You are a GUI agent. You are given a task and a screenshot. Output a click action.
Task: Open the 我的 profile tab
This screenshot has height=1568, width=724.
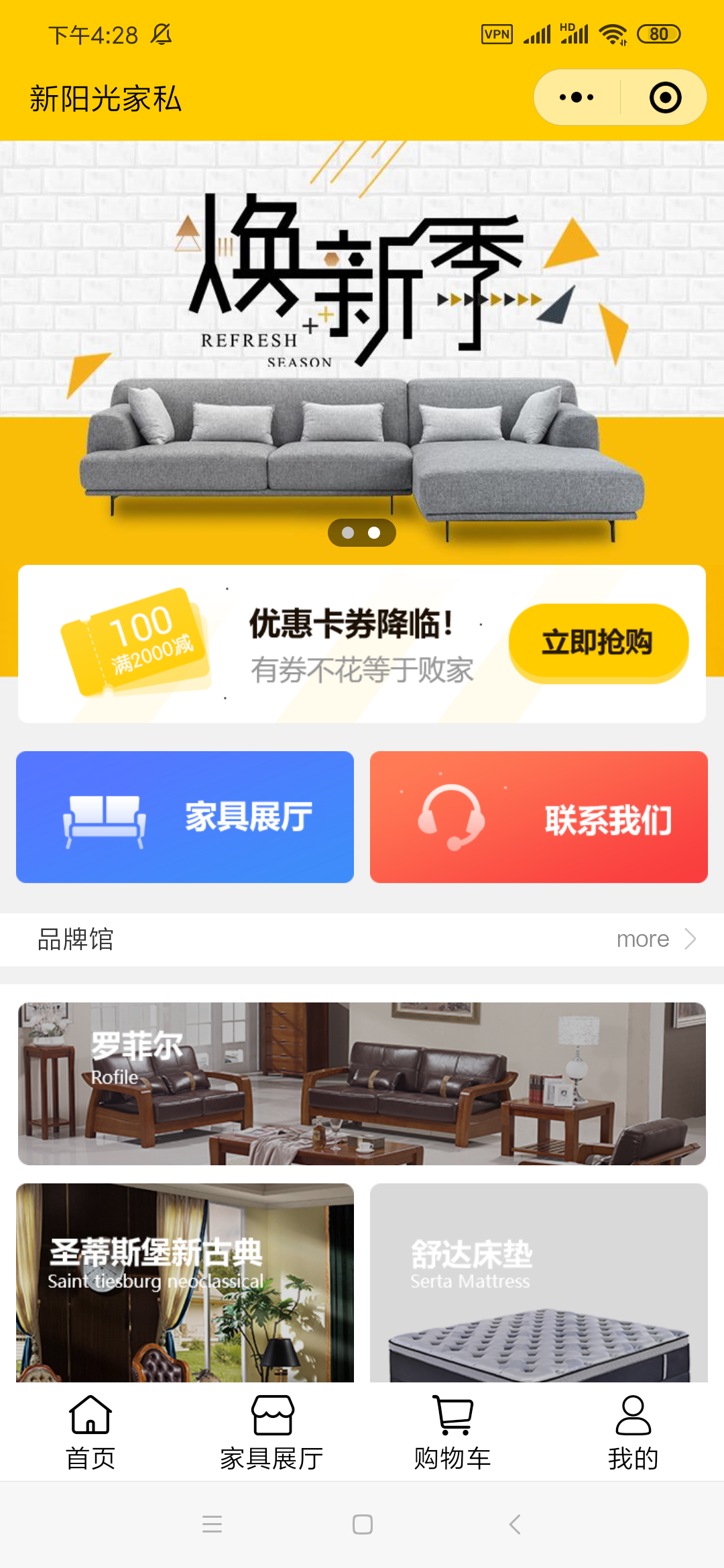tap(633, 1433)
